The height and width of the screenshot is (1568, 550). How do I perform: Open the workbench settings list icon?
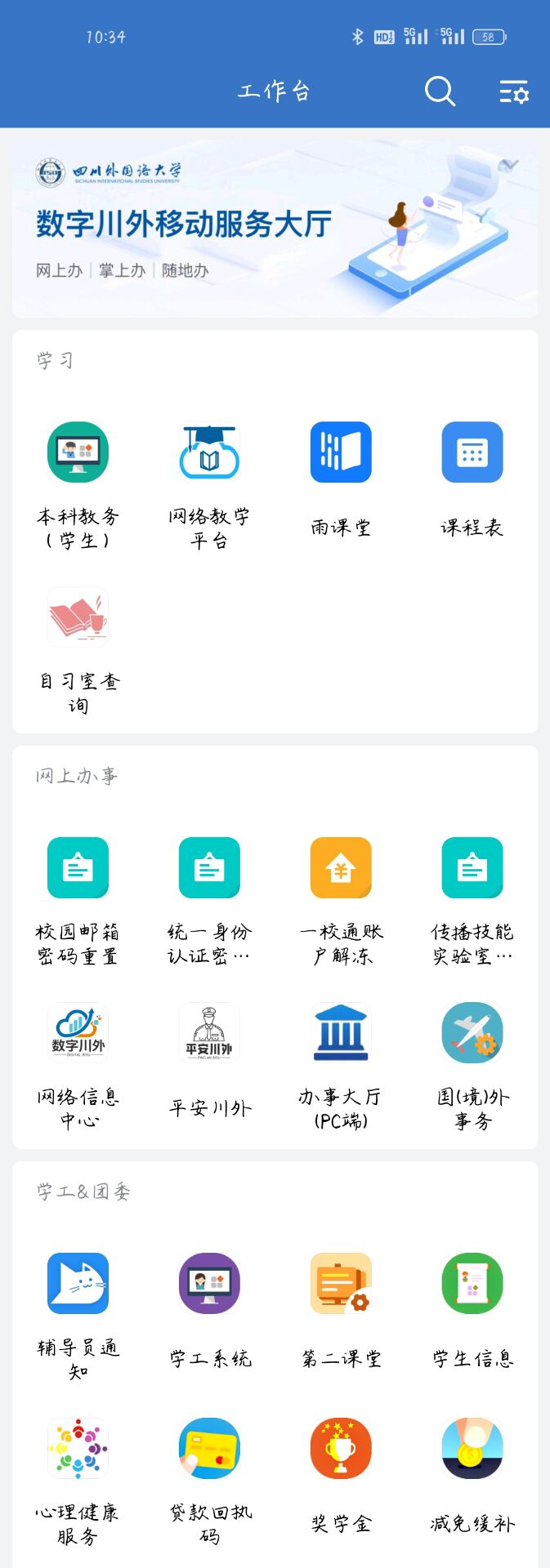pos(514,91)
